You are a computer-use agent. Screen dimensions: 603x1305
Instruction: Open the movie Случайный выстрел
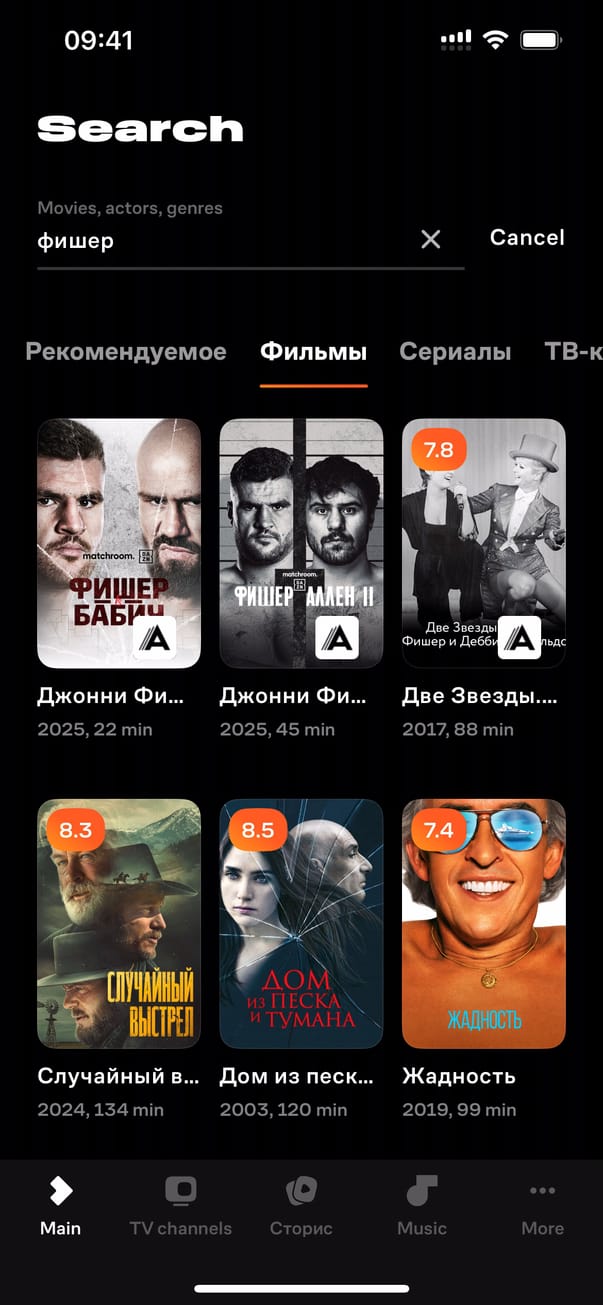[119, 923]
